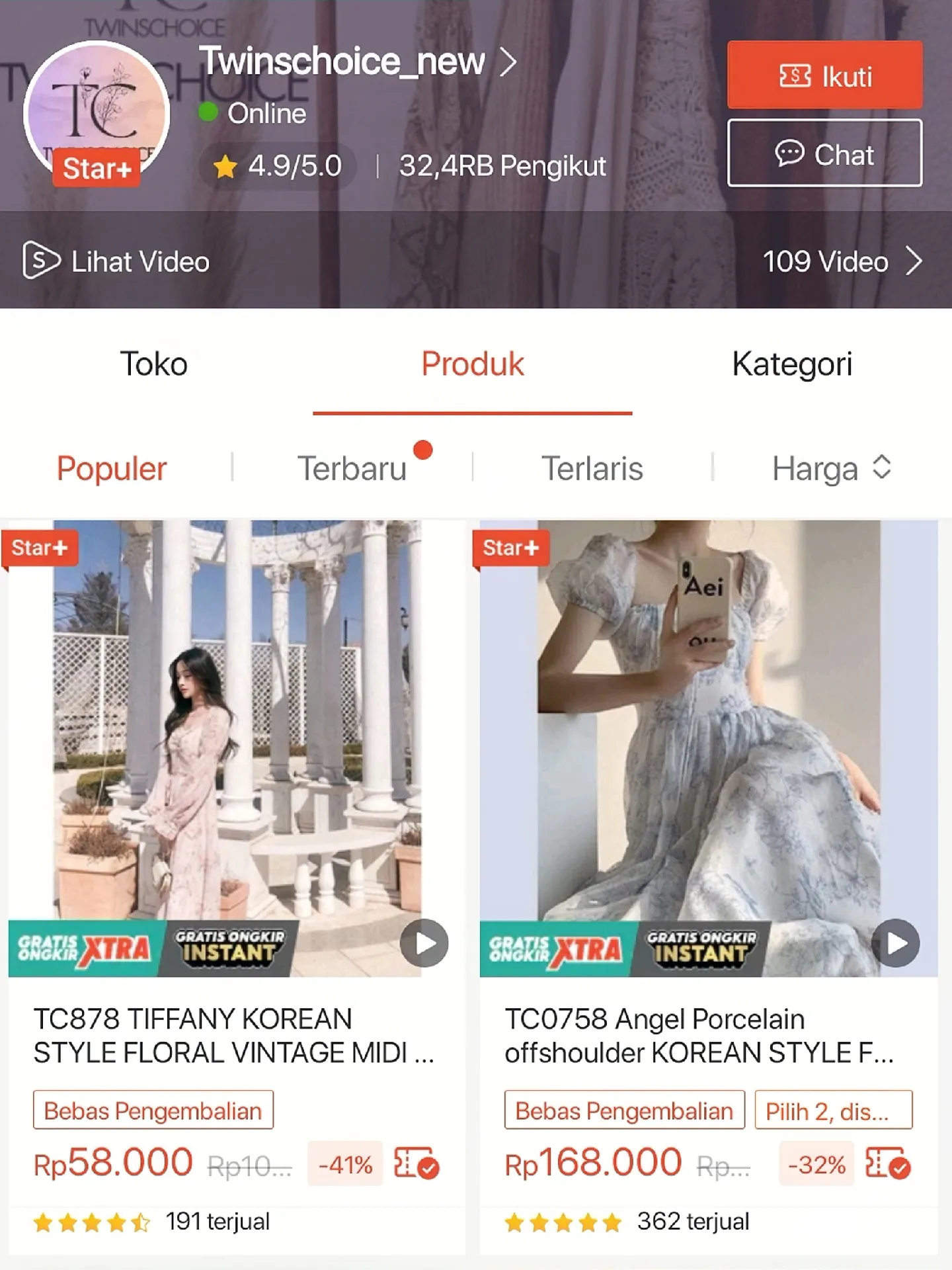
Task: Open the Twinschoice_new shop profile
Action: pyautogui.click(x=357, y=62)
